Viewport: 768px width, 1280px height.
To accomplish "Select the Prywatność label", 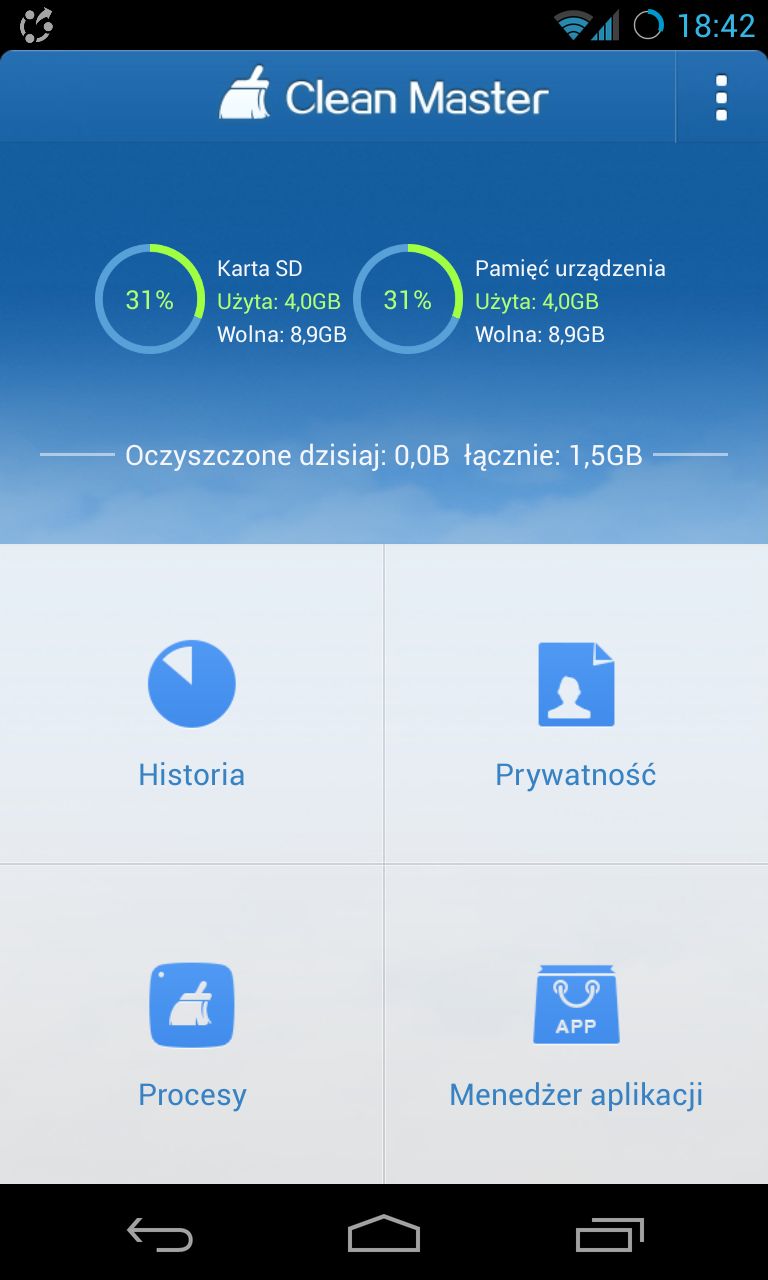I will click(575, 774).
